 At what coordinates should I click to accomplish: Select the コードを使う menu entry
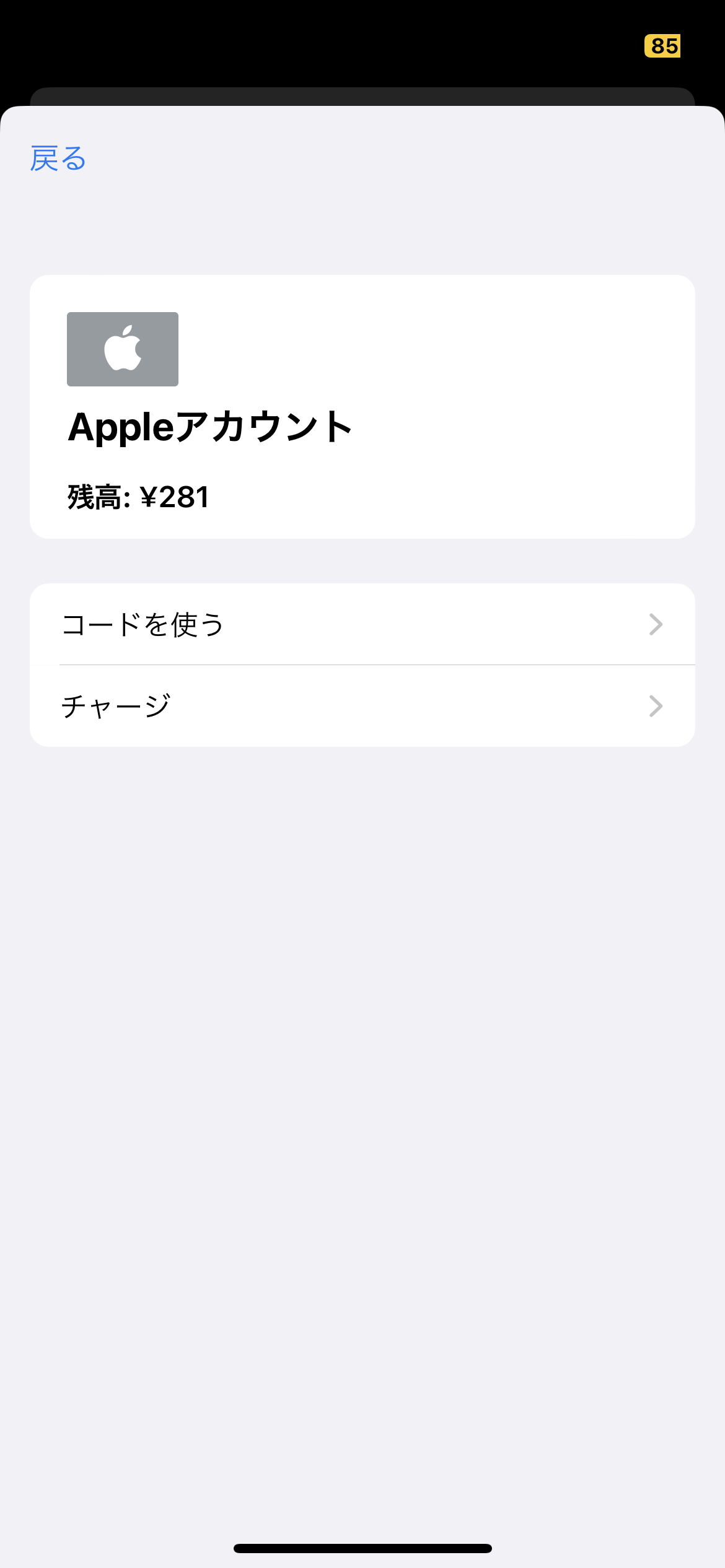click(x=142, y=624)
